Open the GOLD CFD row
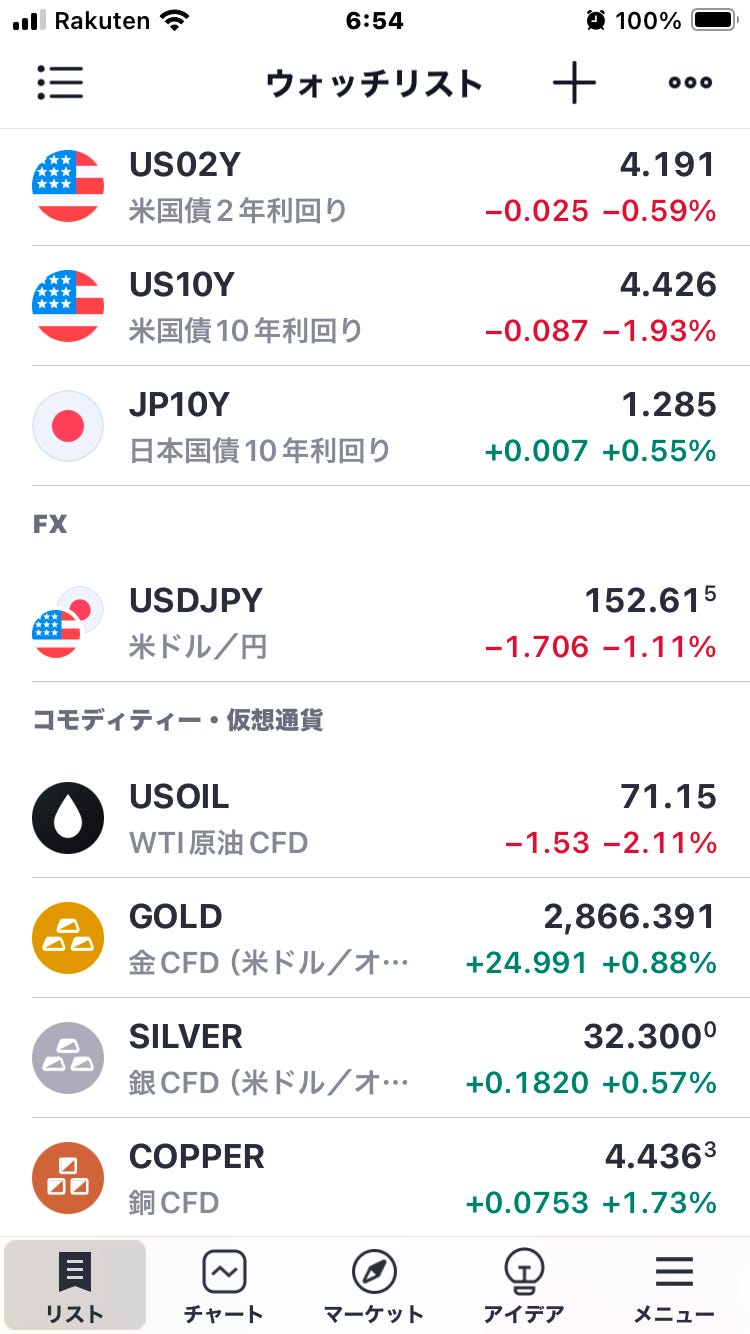 tap(375, 938)
